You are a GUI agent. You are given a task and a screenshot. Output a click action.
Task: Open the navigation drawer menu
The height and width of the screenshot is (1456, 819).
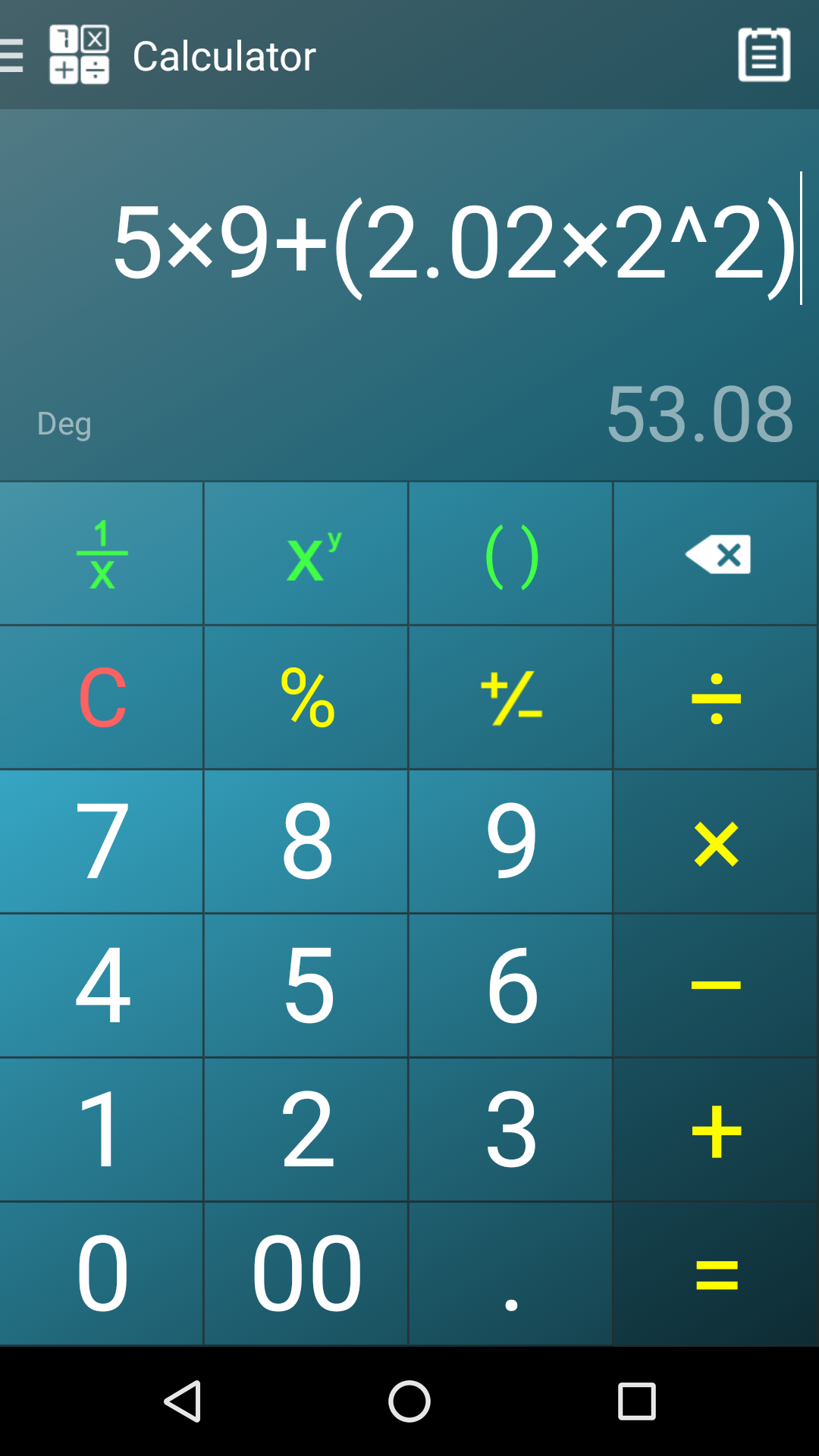pyautogui.click(x=11, y=55)
